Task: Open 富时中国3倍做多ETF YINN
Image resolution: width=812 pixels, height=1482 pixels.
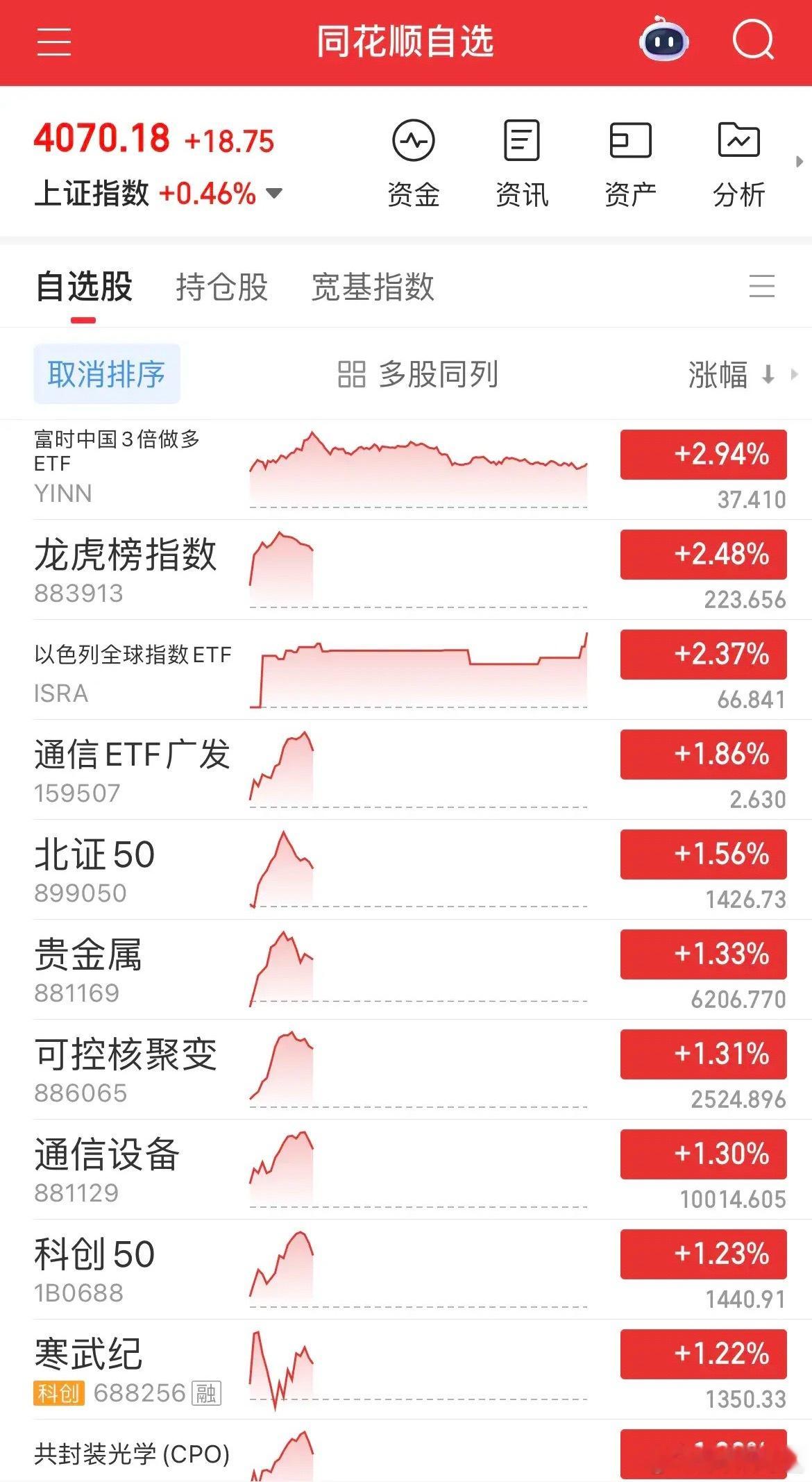Action: (118, 466)
